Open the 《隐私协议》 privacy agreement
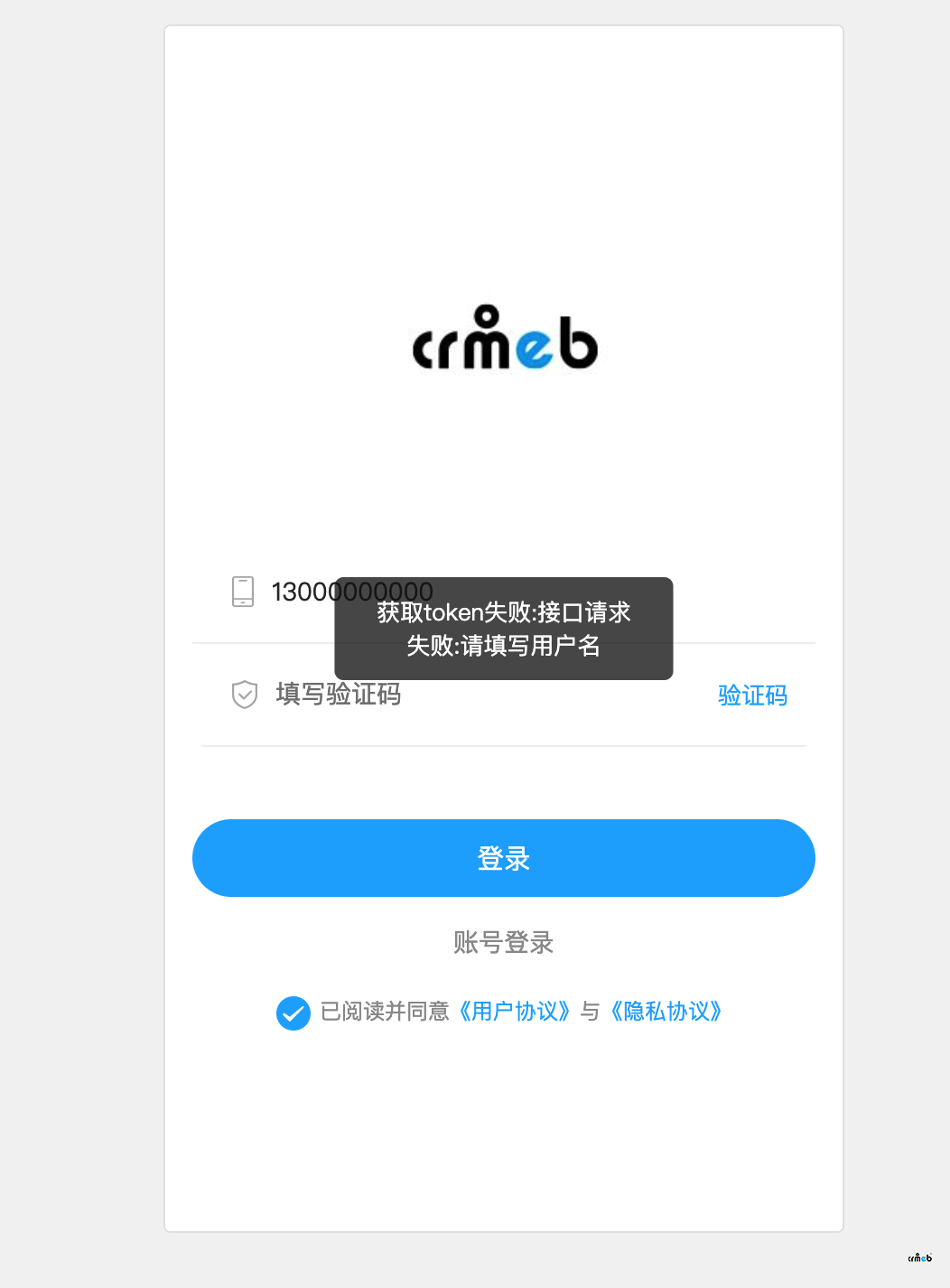This screenshot has height=1288, width=950. [666, 1012]
